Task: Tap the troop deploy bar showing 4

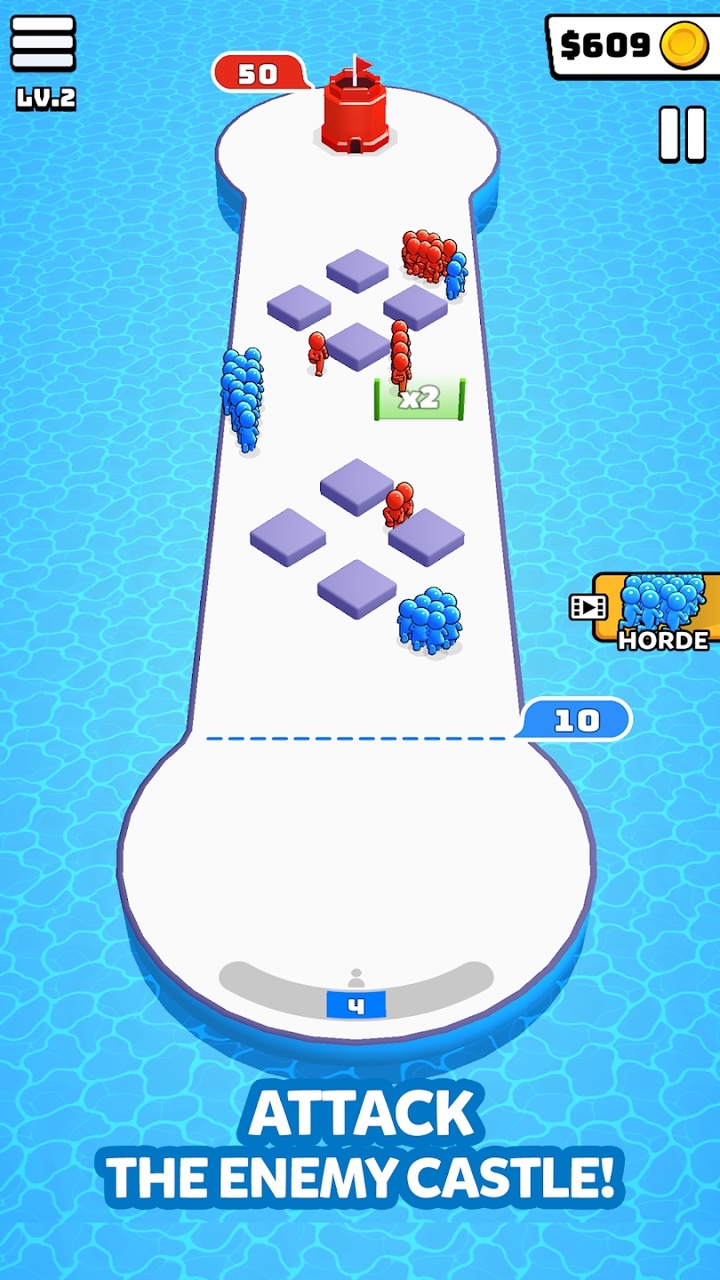Action: click(356, 992)
